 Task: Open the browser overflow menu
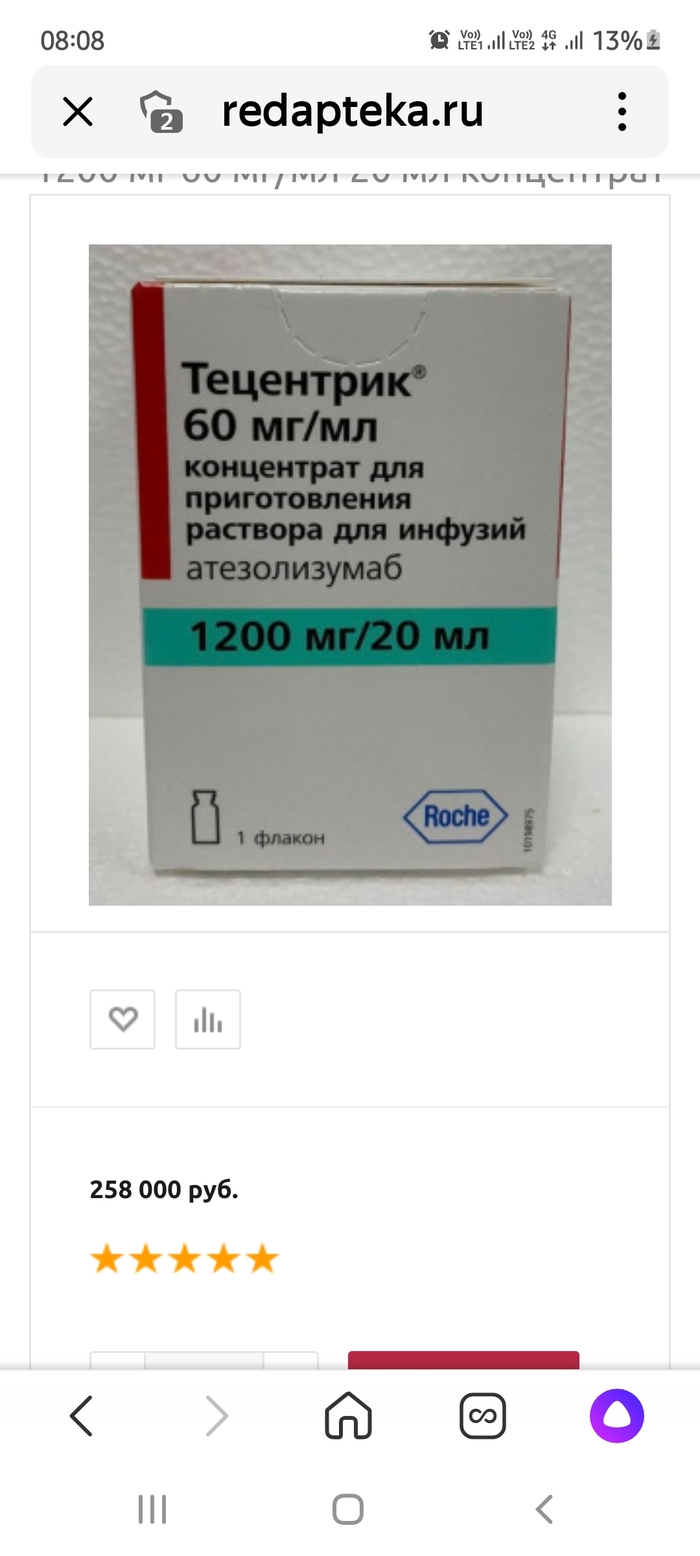point(622,112)
